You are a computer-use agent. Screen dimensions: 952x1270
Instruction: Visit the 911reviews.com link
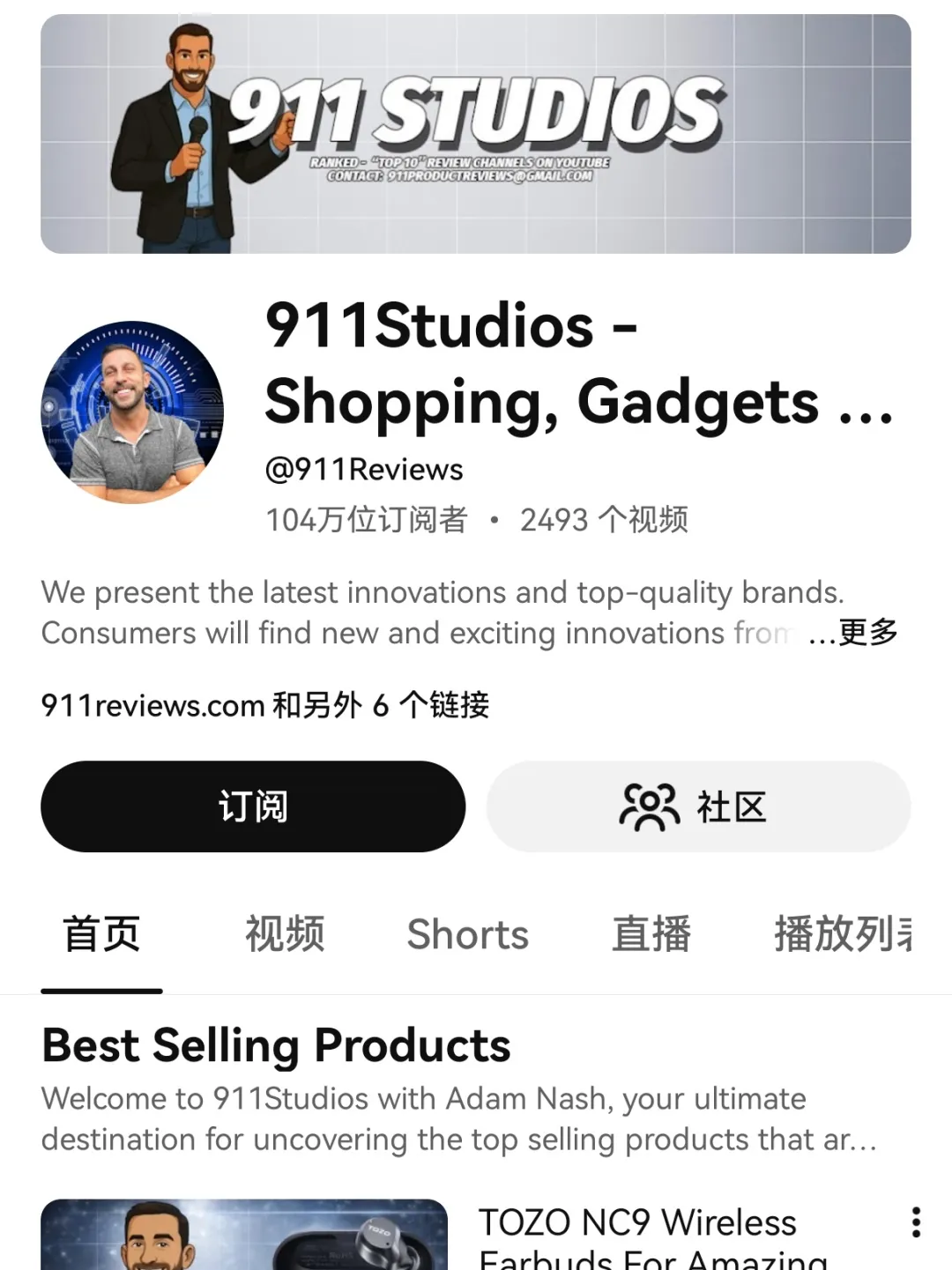click(148, 705)
